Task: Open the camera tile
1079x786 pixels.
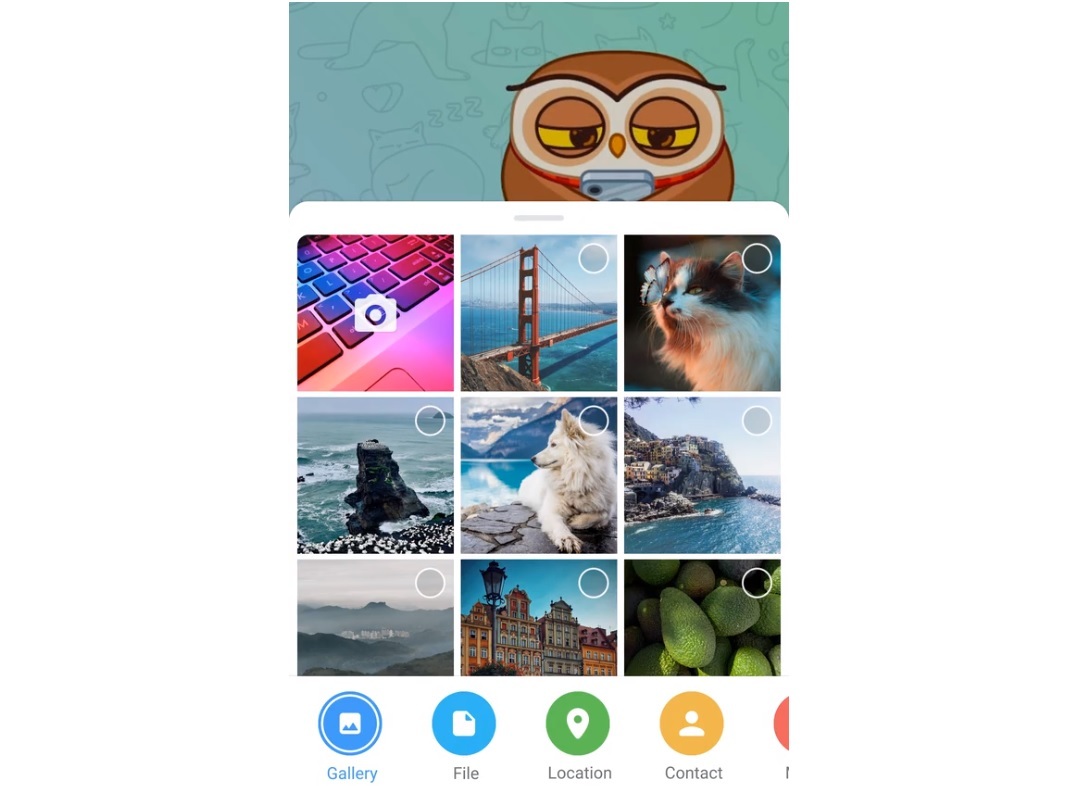Action: click(375, 313)
